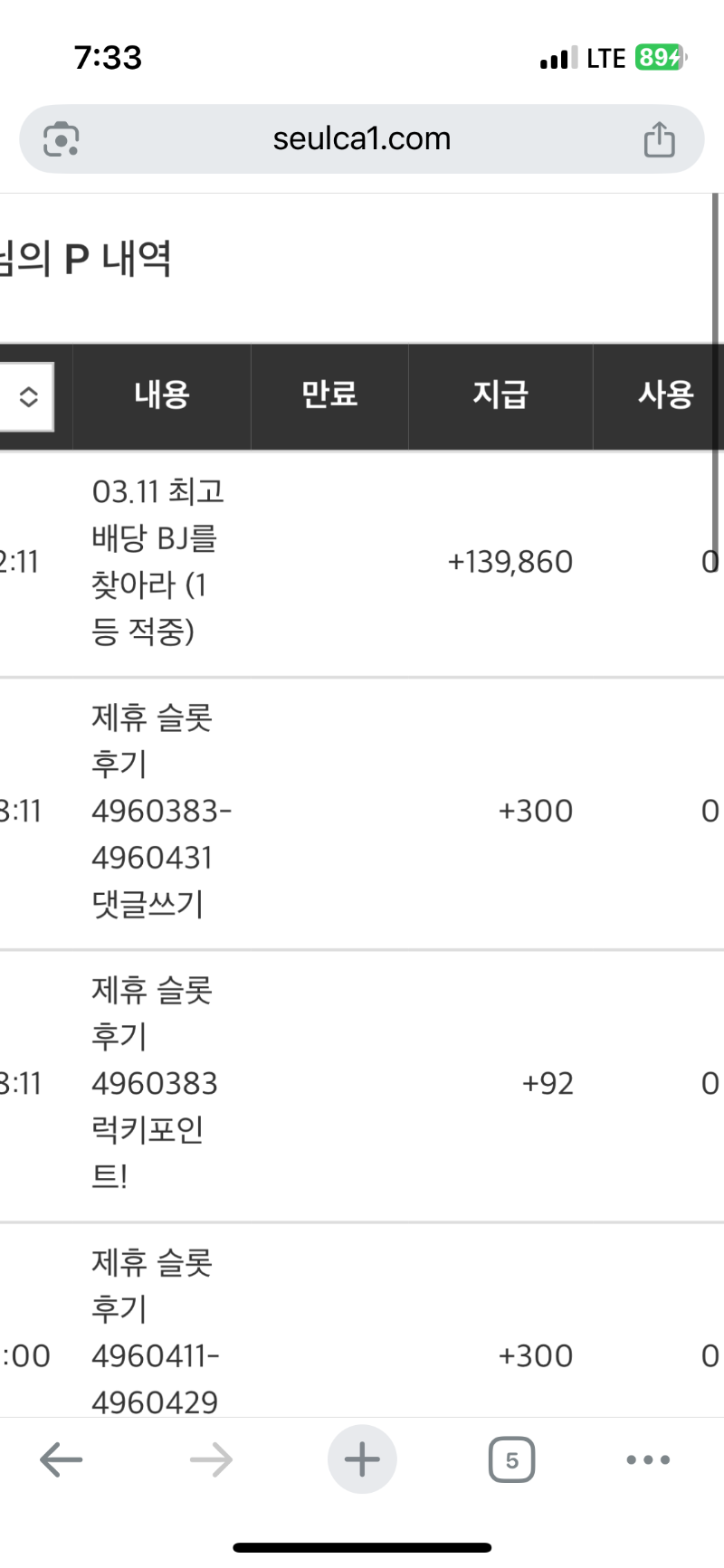This screenshot has height=1568, width=724.
Task: Tap the seulca1.com address bar
Action: pos(362,139)
